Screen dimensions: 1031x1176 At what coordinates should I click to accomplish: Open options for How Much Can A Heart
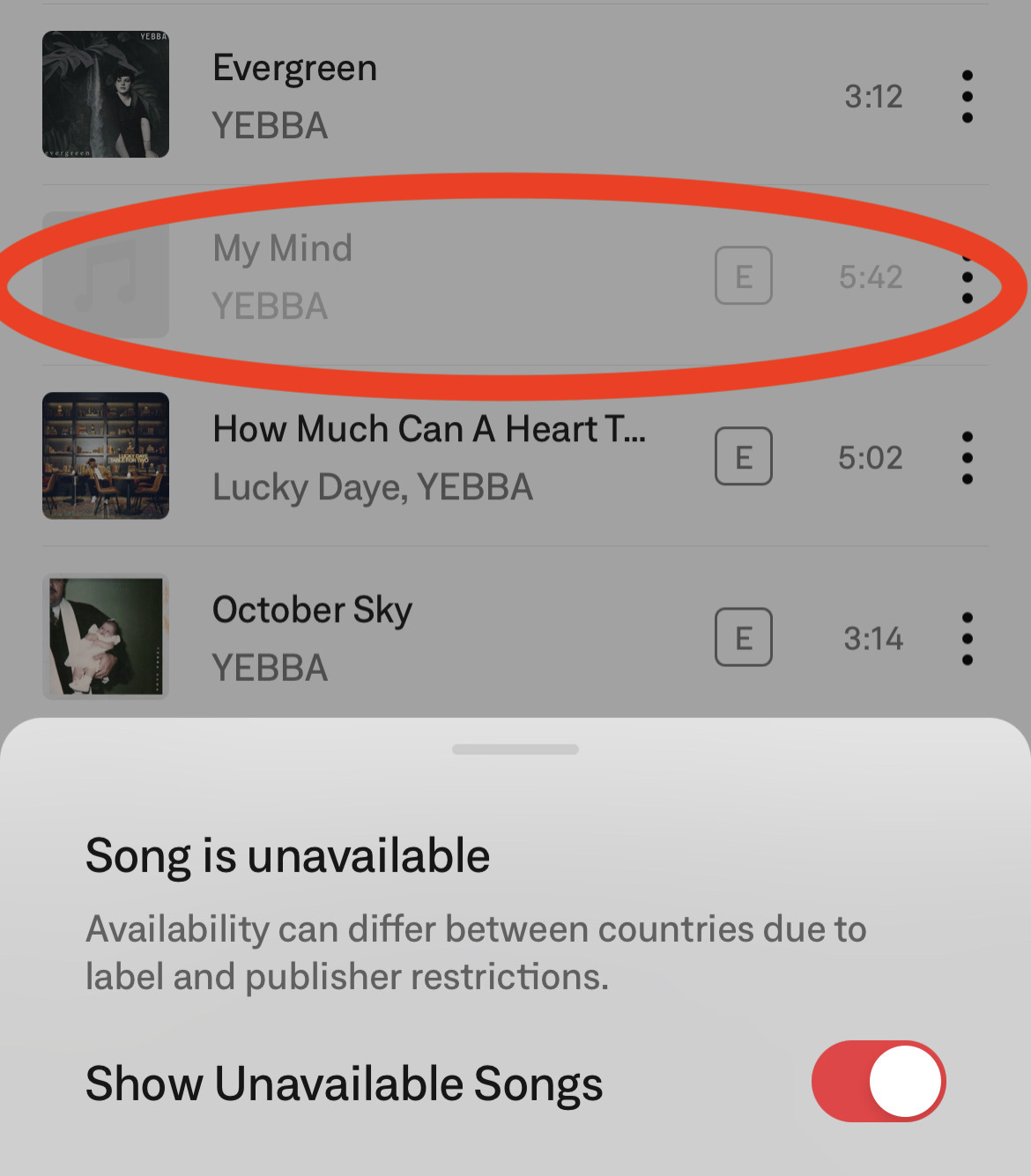[967, 457]
